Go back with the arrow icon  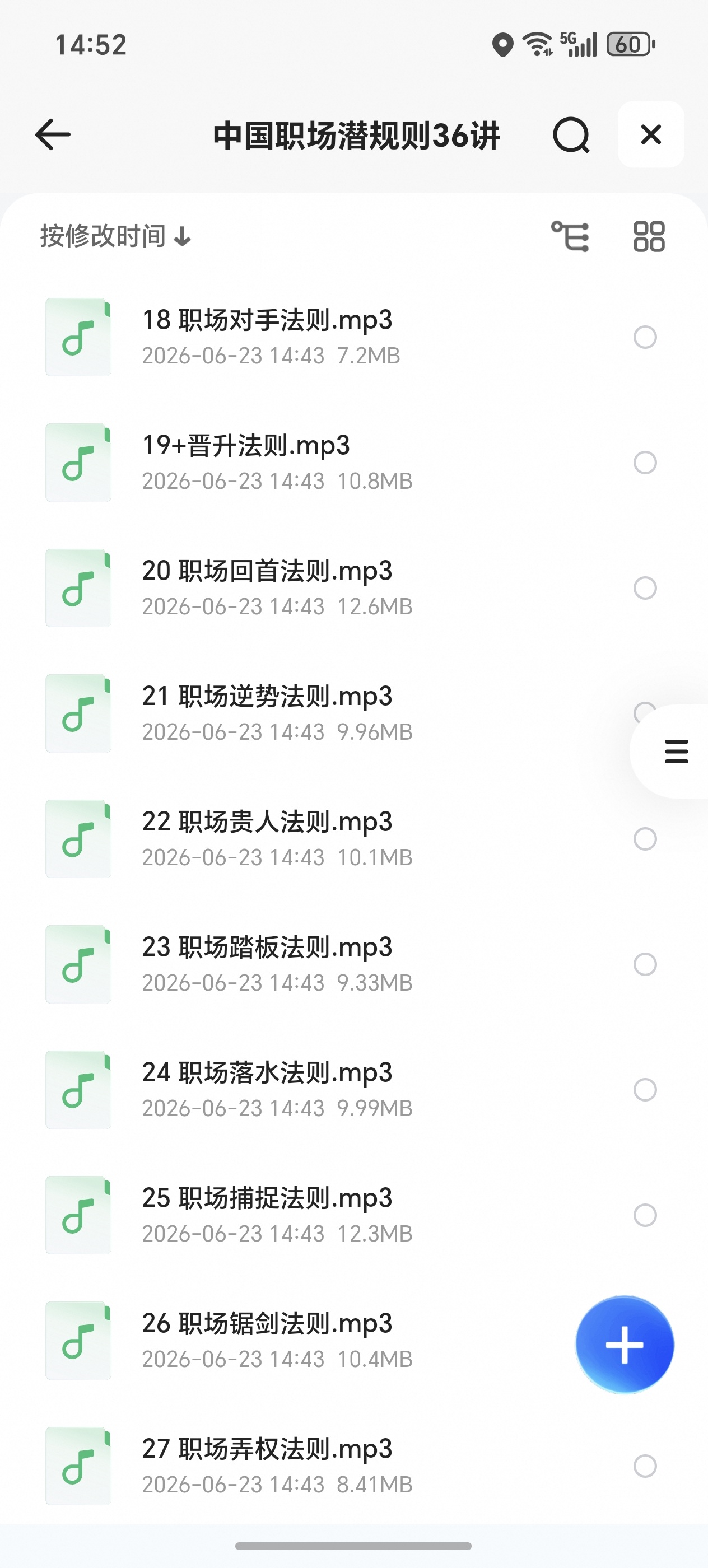[53, 134]
